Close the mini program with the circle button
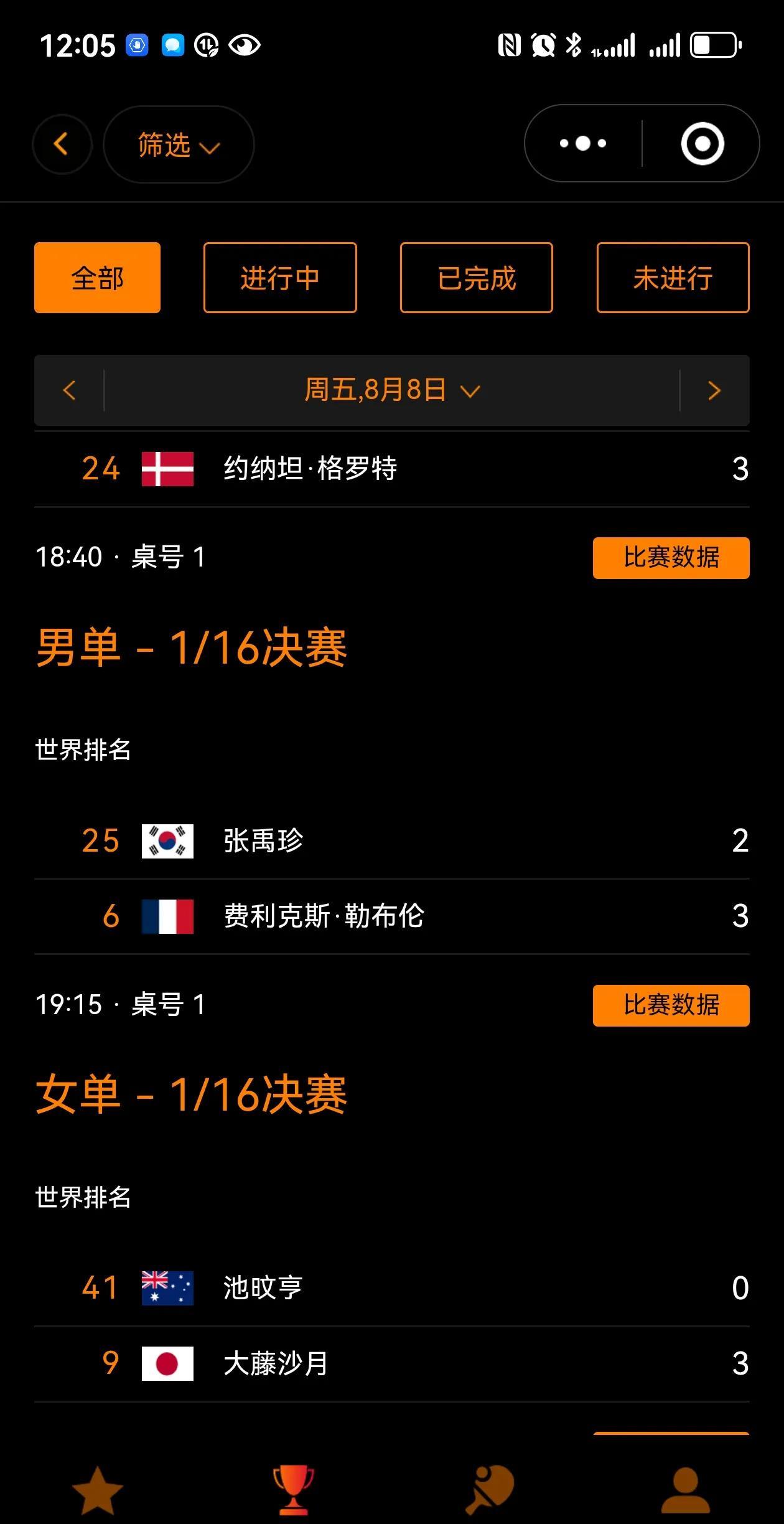Viewport: 784px width, 1524px height. [x=702, y=144]
